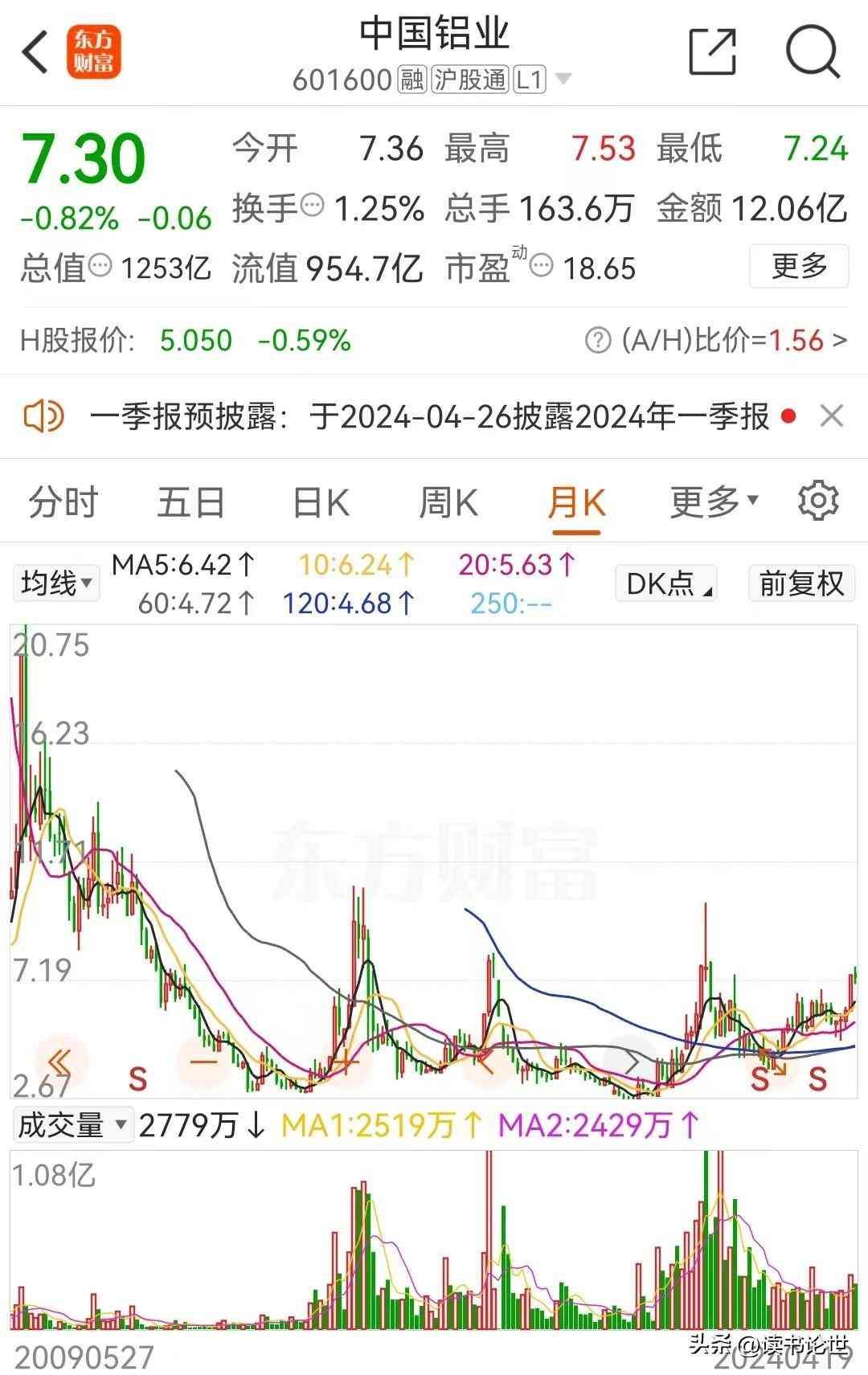This screenshot has width=868, height=1375.
Task: Play the announcement speaker icon
Action: pyautogui.click(x=43, y=416)
